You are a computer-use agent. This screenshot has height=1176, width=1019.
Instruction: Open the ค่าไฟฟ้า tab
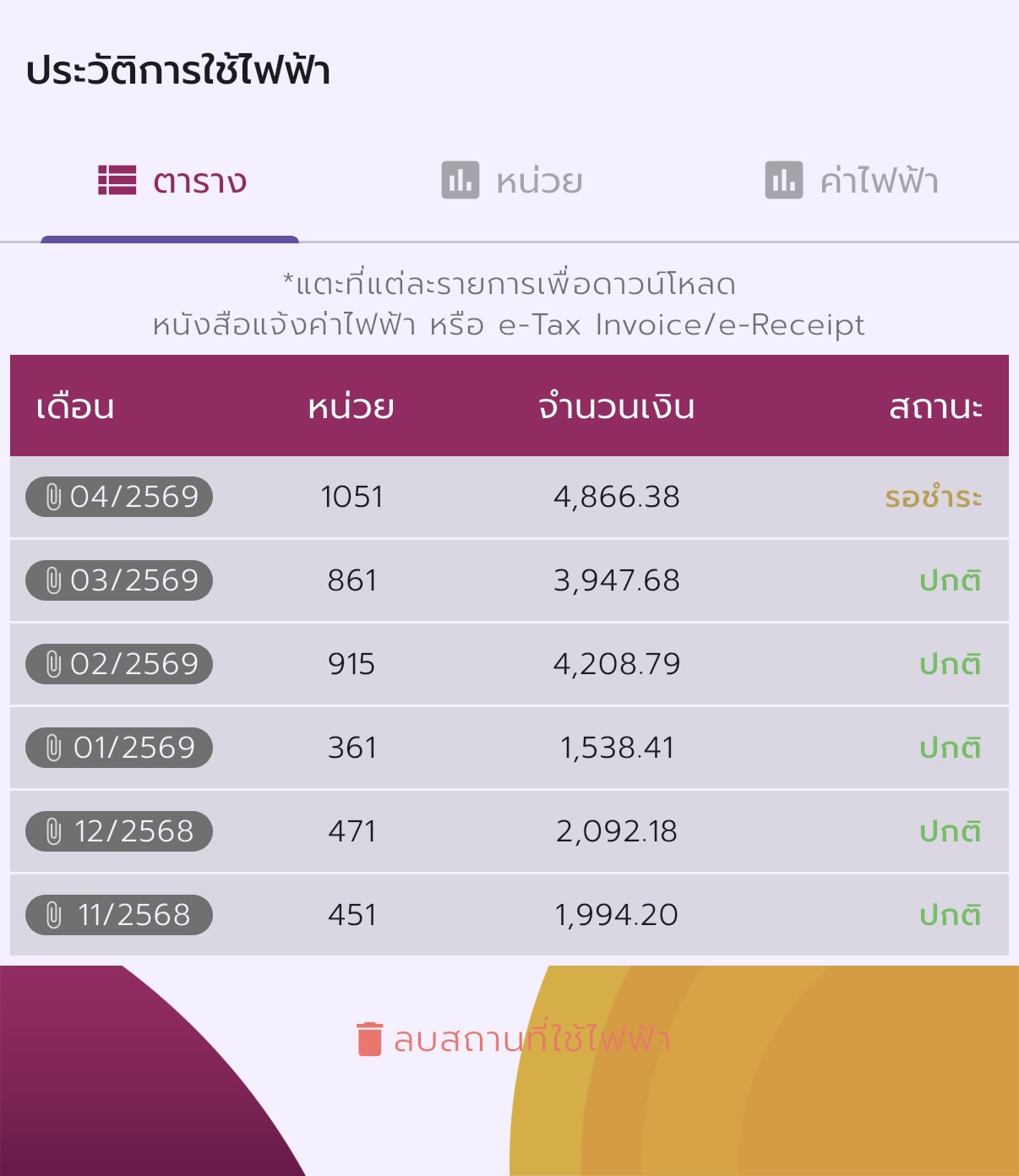point(852,181)
